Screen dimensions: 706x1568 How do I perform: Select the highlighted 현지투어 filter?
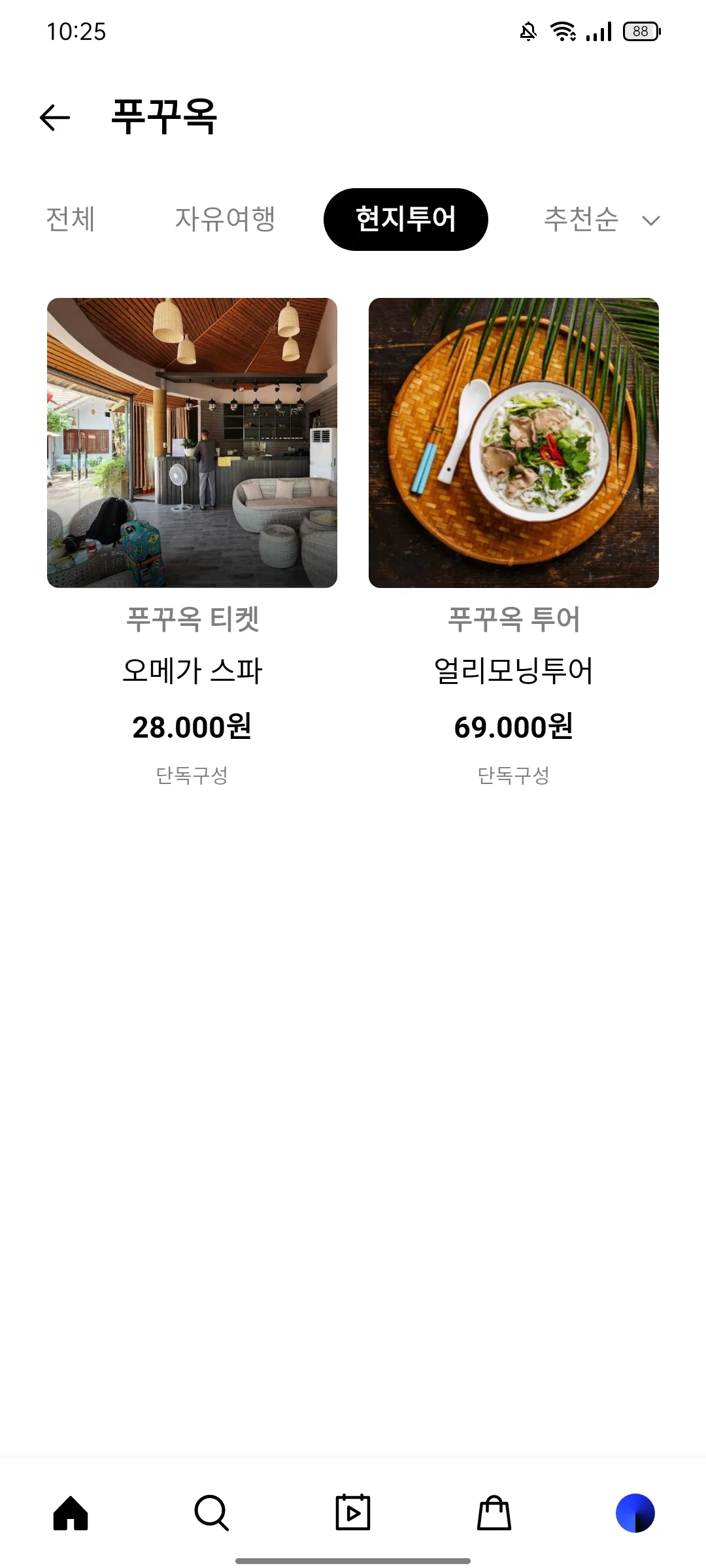click(406, 220)
